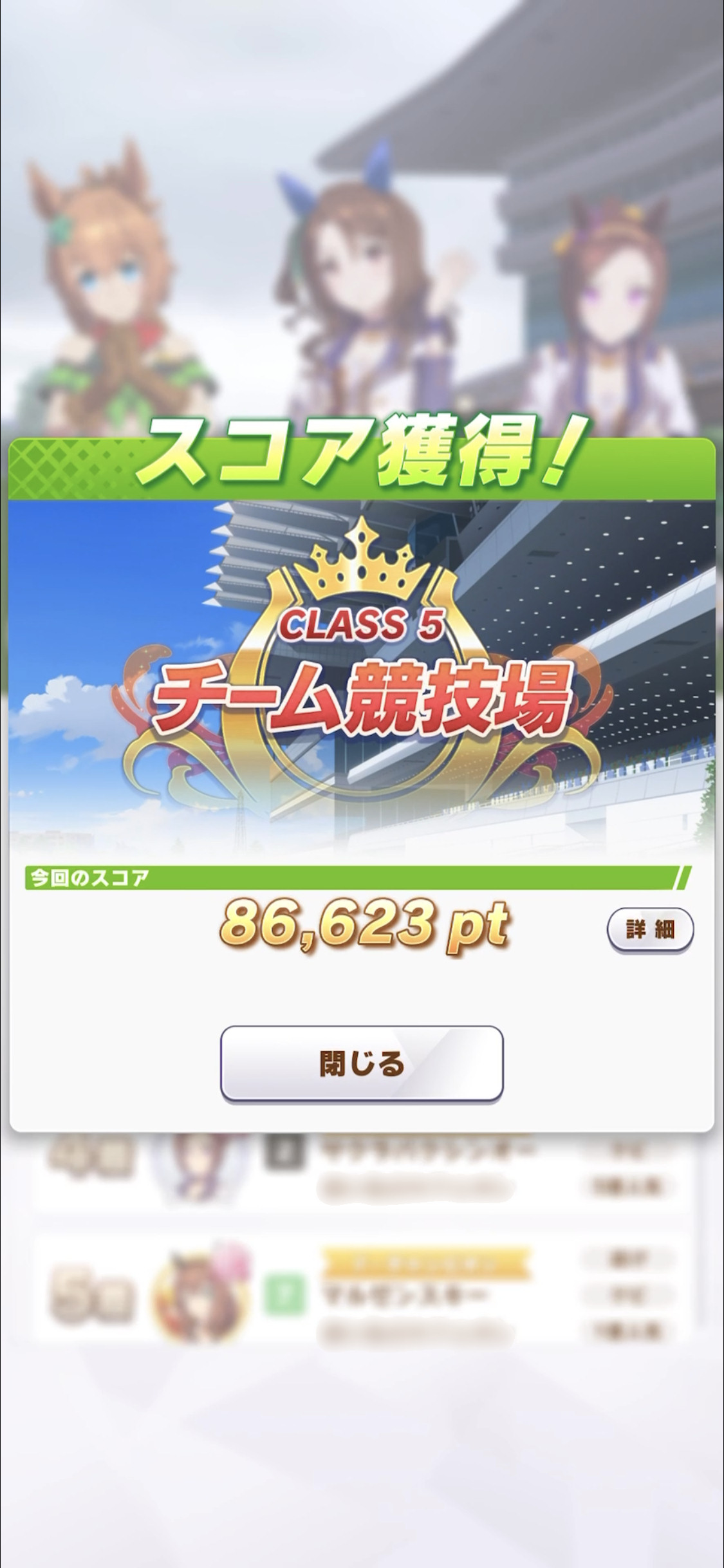This screenshot has height=1568, width=724.
Task: Close the score dialog with 閉じる
Action: pyautogui.click(x=362, y=1063)
